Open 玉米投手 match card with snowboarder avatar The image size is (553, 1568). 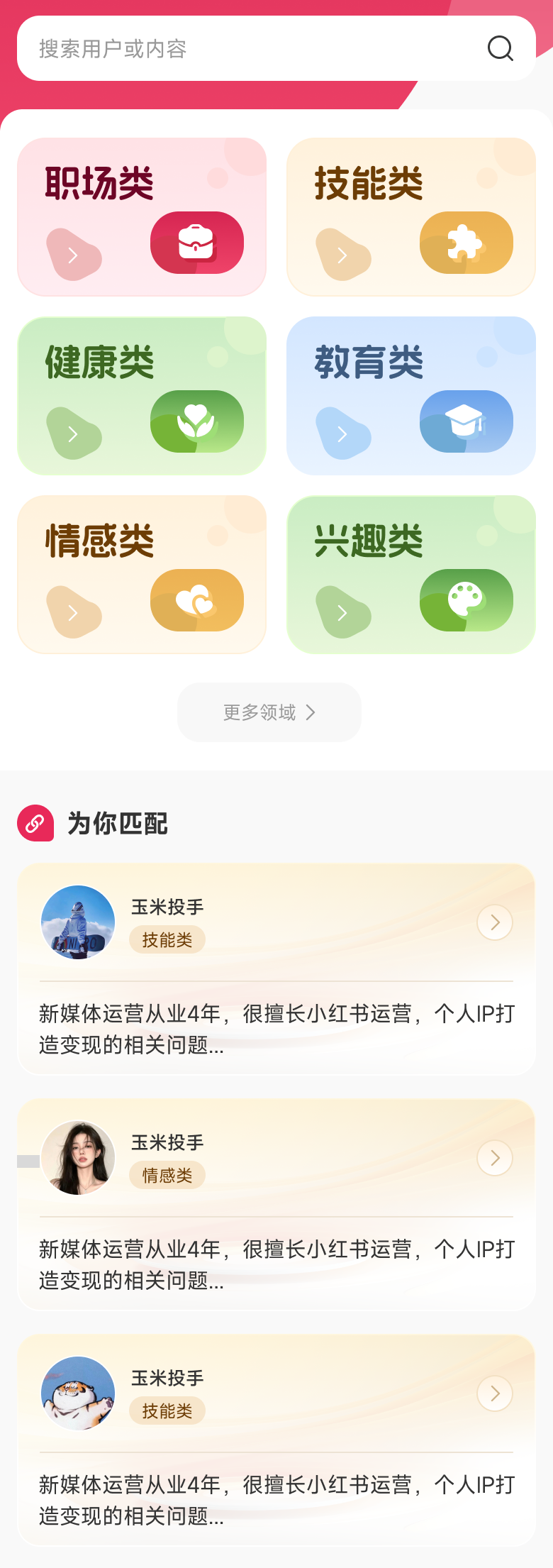pos(276,968)
